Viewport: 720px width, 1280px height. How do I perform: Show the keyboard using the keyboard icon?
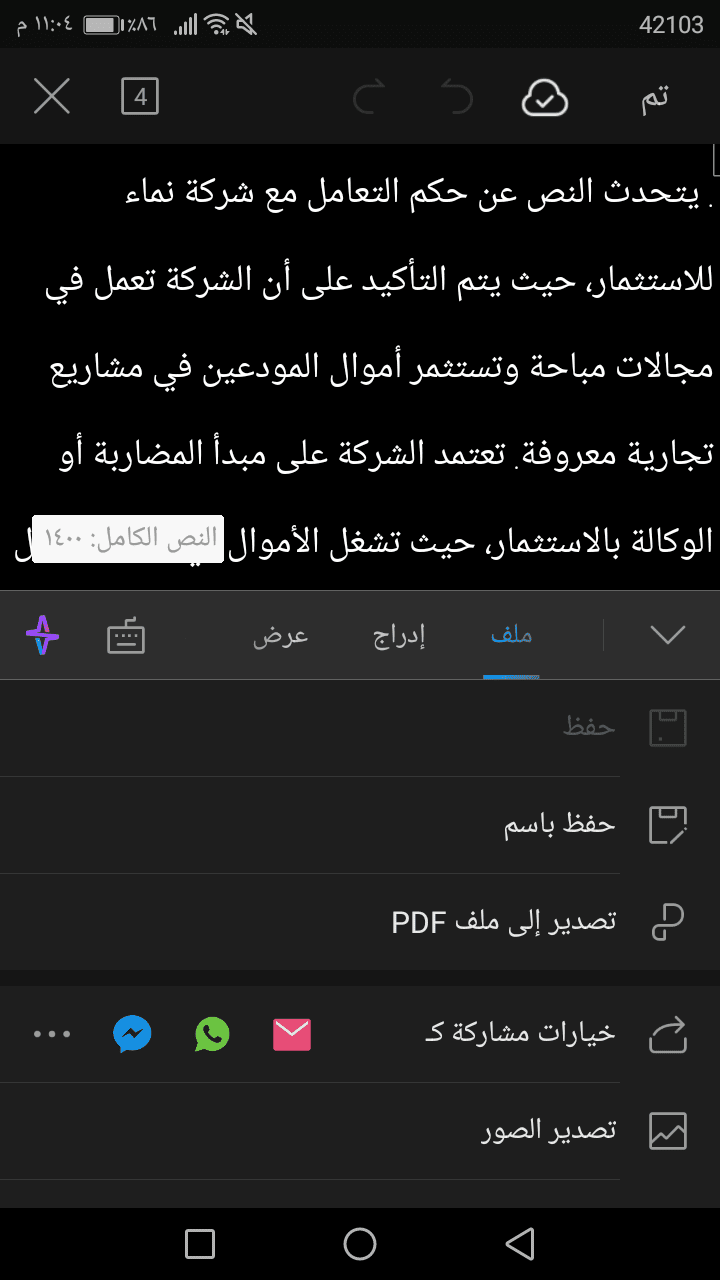[x=126, y=636]
